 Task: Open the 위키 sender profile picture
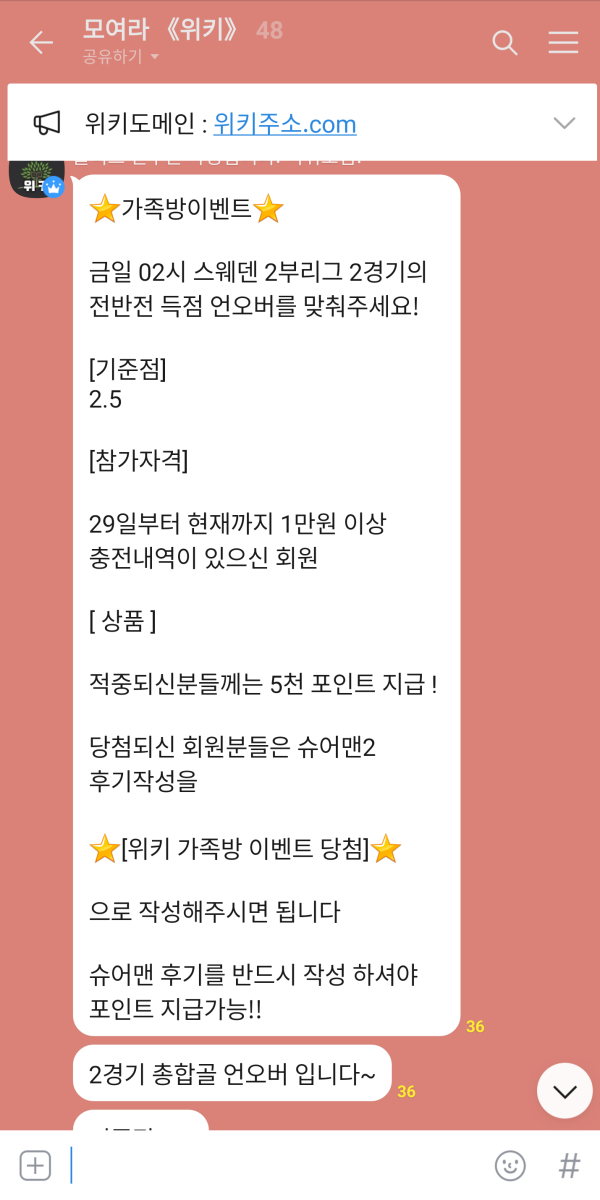coord(36,178)
